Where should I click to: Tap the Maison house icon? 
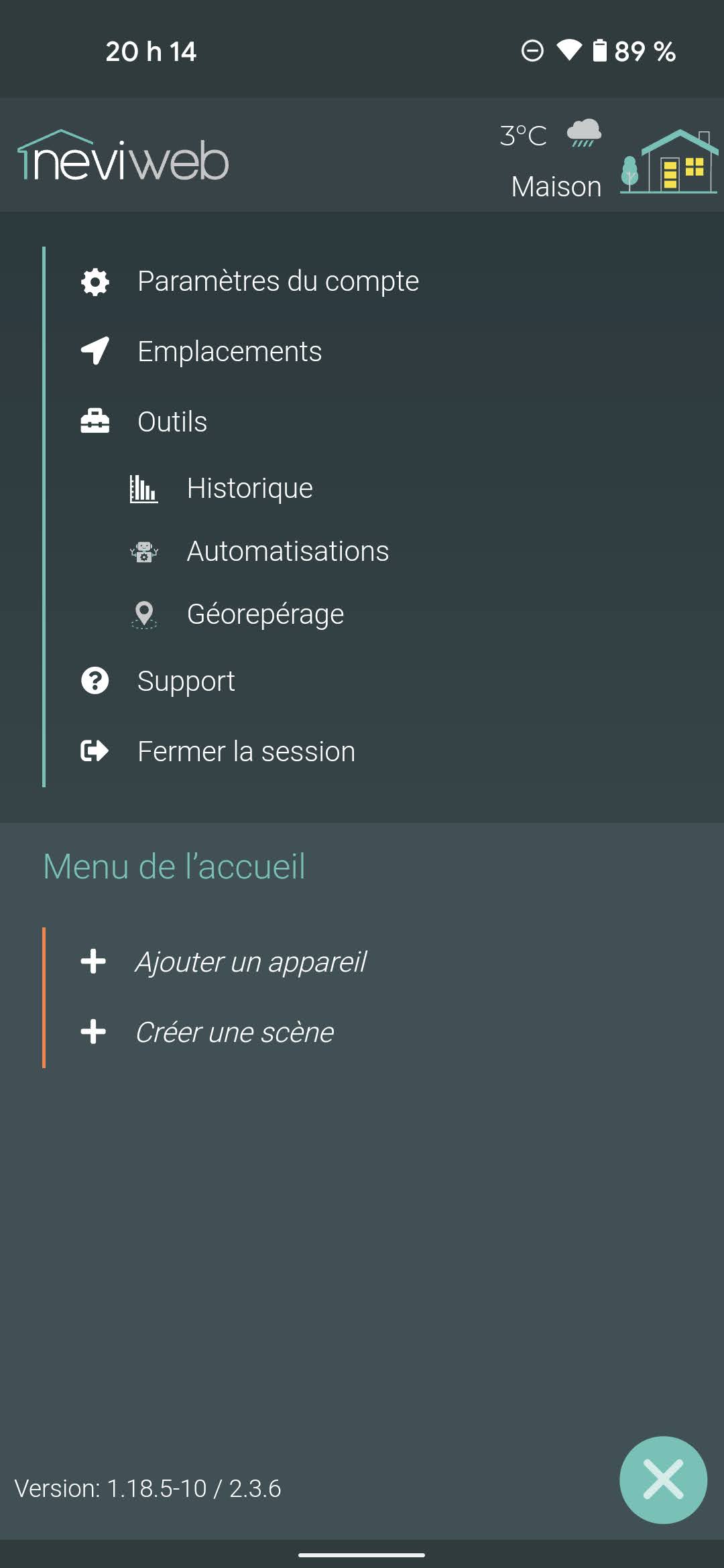(669, 163)
